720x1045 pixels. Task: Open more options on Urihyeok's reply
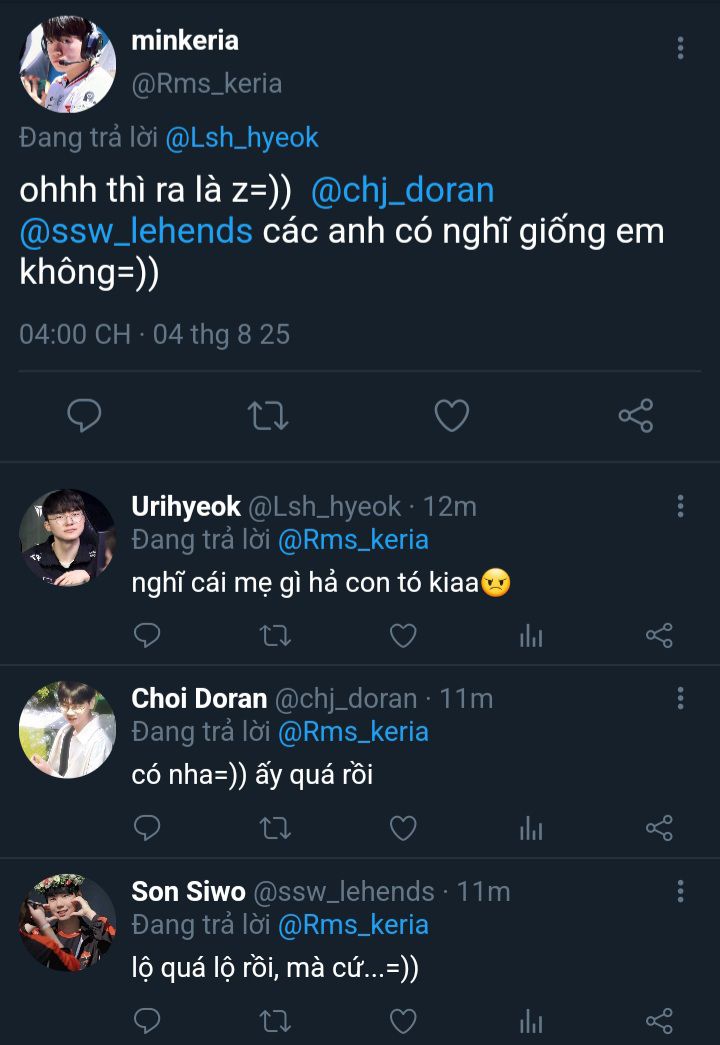680,505
